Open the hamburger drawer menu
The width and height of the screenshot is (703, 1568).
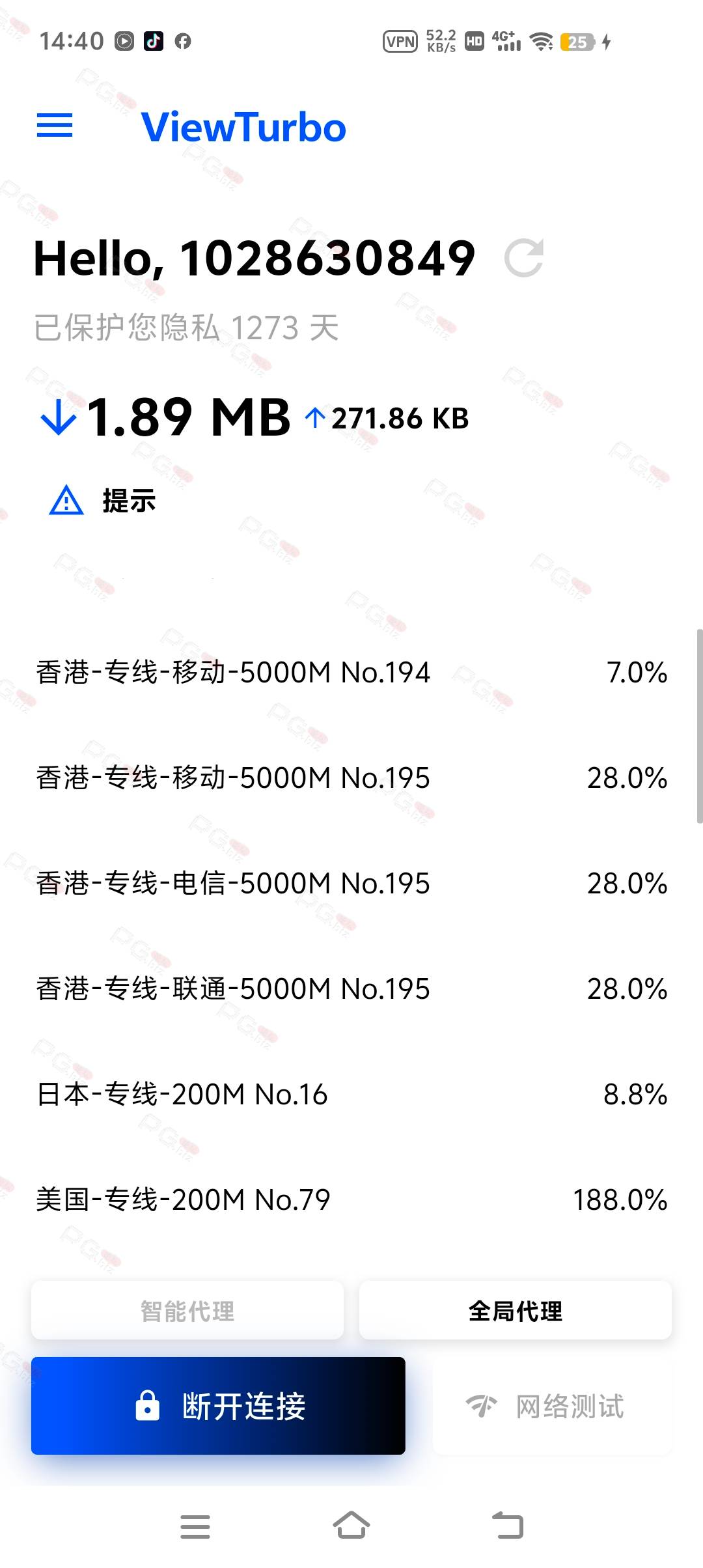(x=55, y=126)
